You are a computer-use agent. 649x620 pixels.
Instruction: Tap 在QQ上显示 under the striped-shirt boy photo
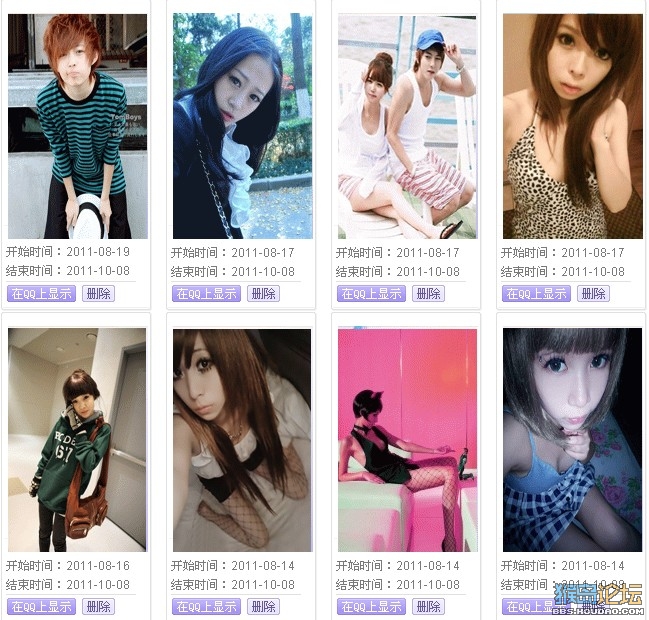(x=40, y=293)
